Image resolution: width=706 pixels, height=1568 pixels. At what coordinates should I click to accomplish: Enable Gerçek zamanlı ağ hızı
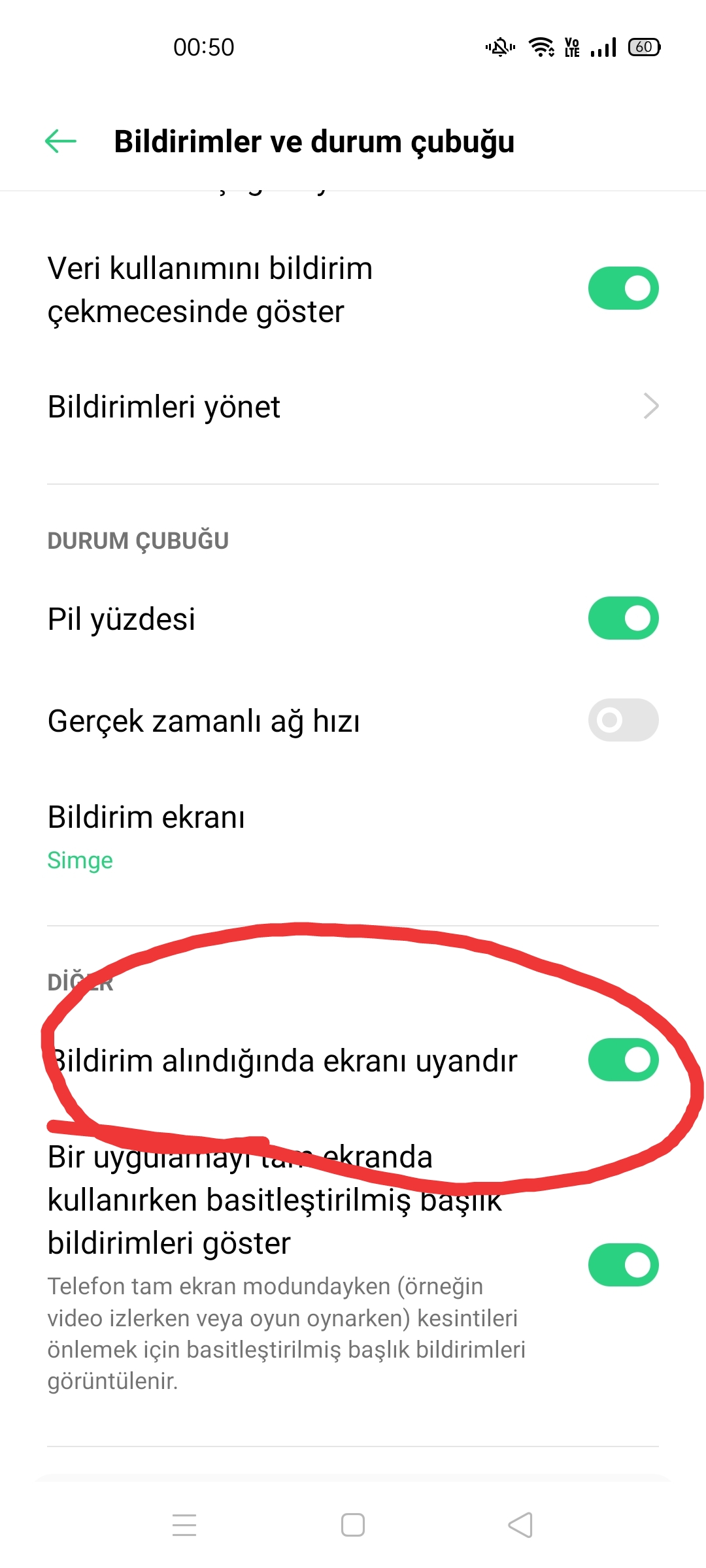click(x=623, y=720)
